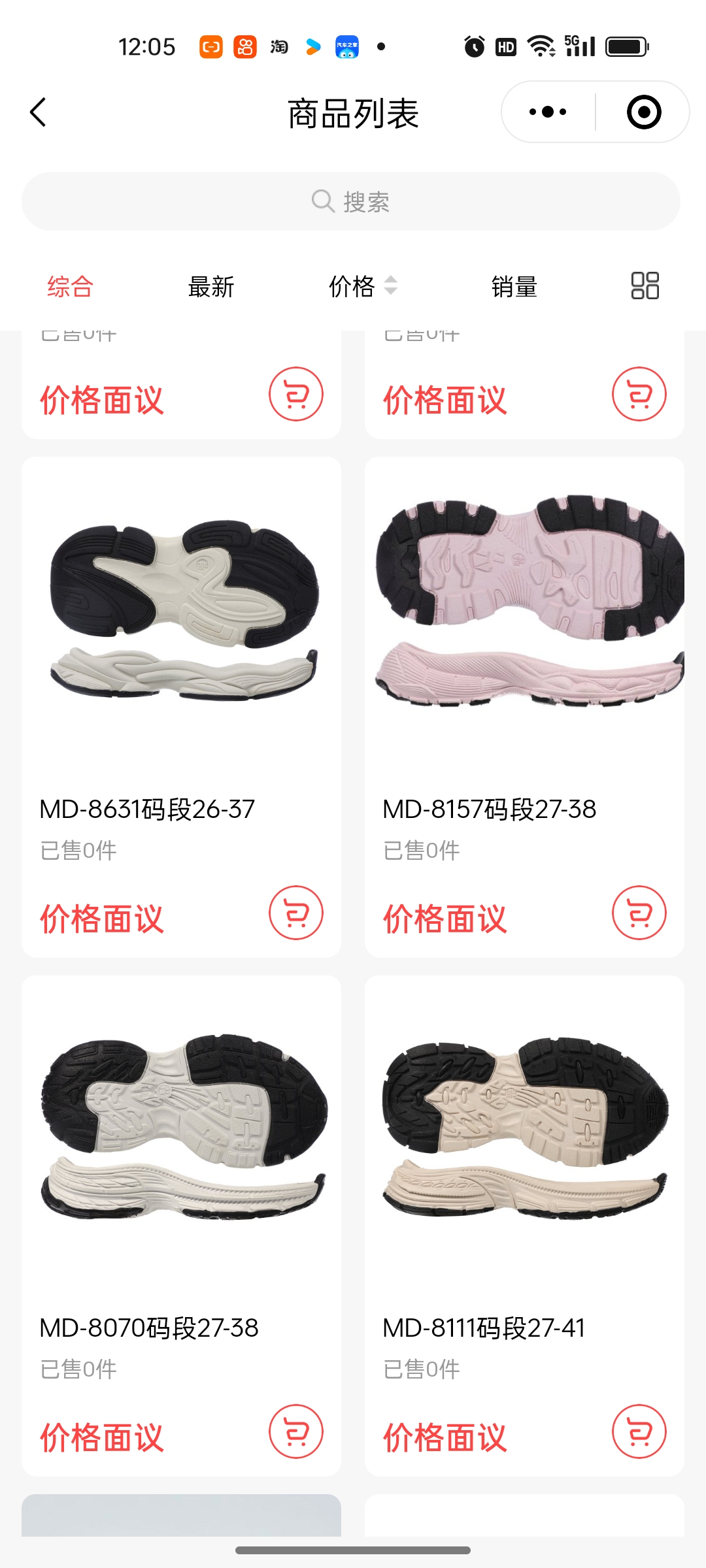Image resolution: width=706 pixels, height=1568 pixels.
Task: Add MD-8111码段27-41 to the cart
Action: coord(639,1431)
